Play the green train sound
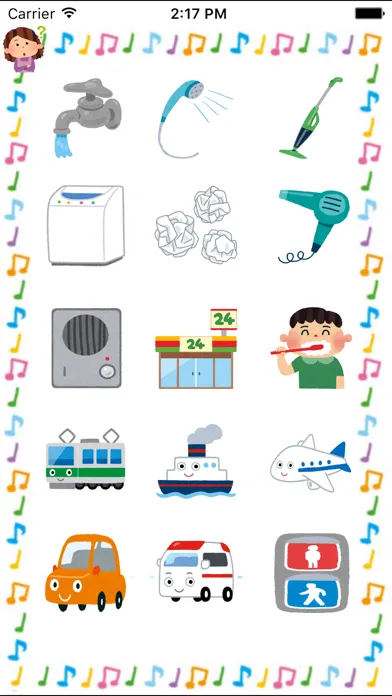The height and width of the screenshot is (696, 392). click(86, 459)
